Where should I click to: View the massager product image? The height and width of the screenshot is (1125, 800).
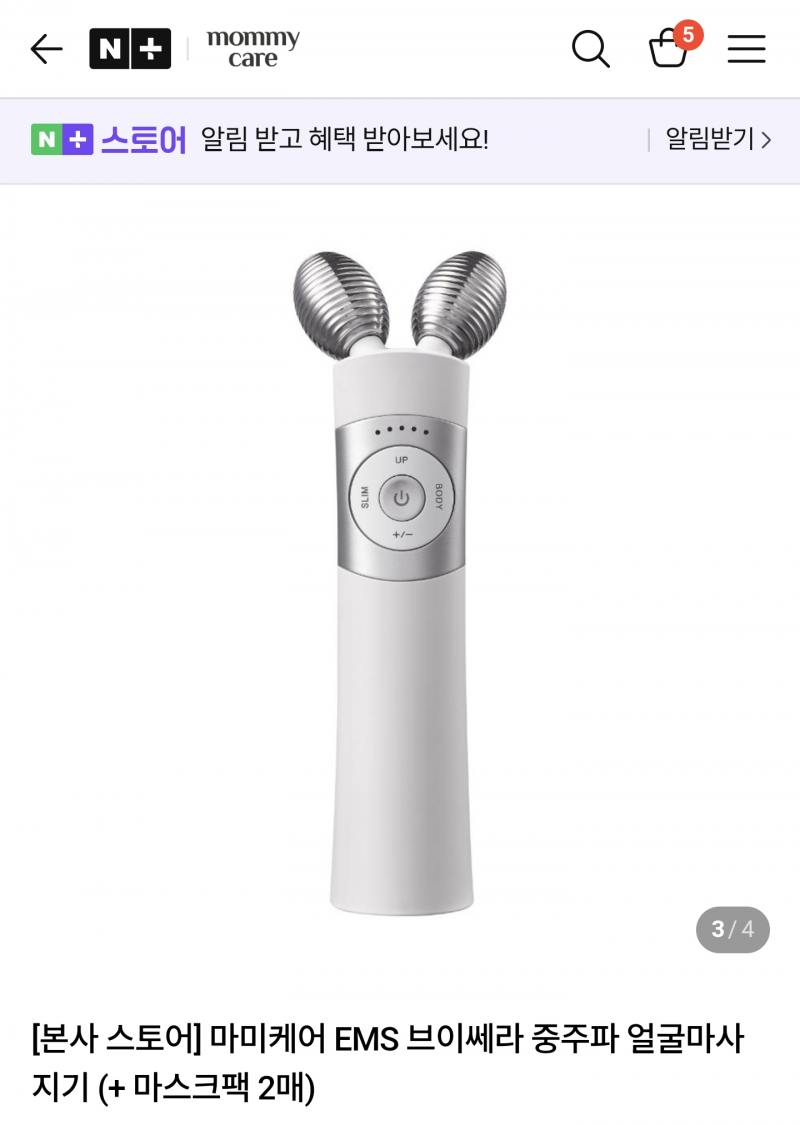pyautogui.click(x=400, y=580)
